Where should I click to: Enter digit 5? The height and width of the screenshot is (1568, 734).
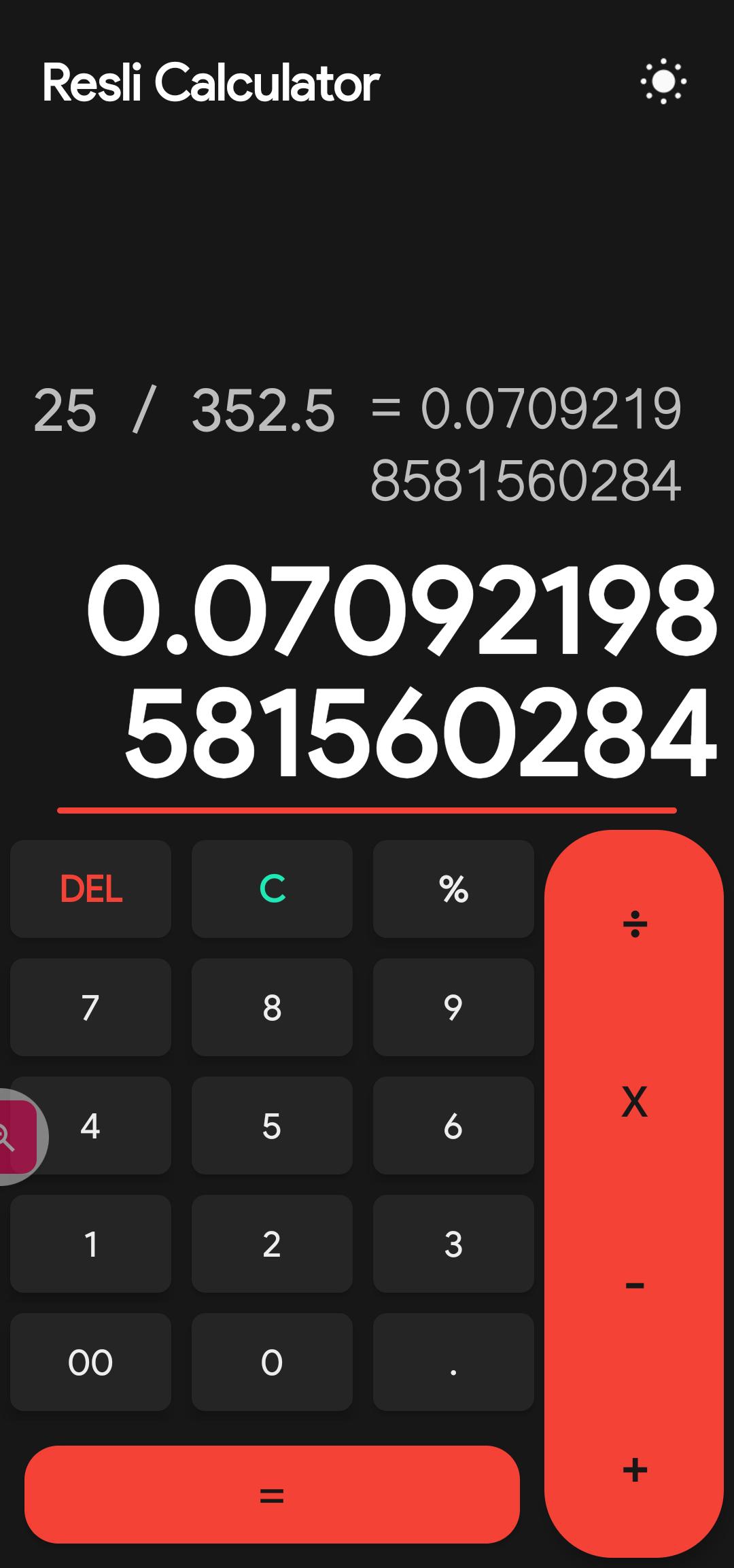(272, 1126)
